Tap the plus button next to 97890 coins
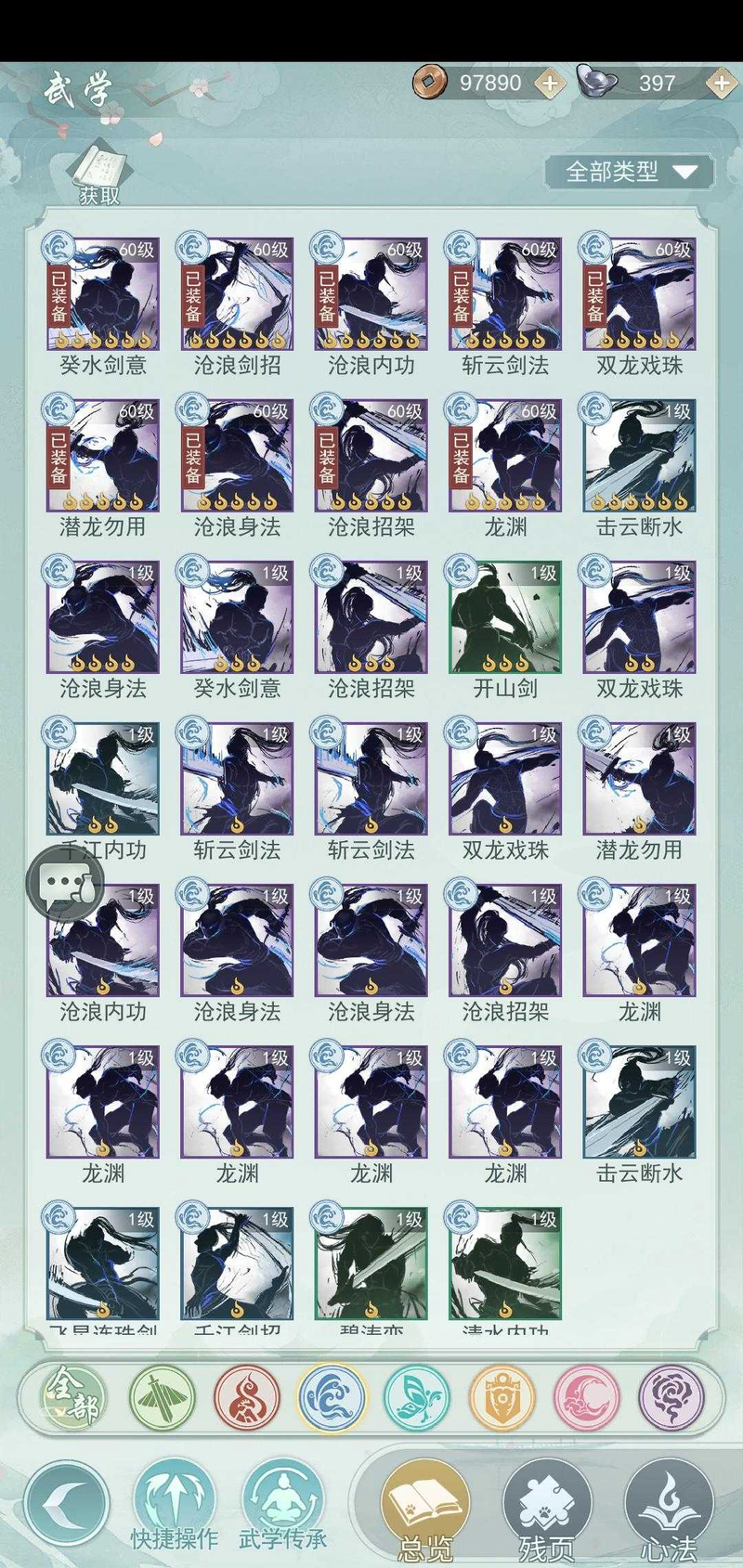743x1568 pixels. click(x=550, y=84)
